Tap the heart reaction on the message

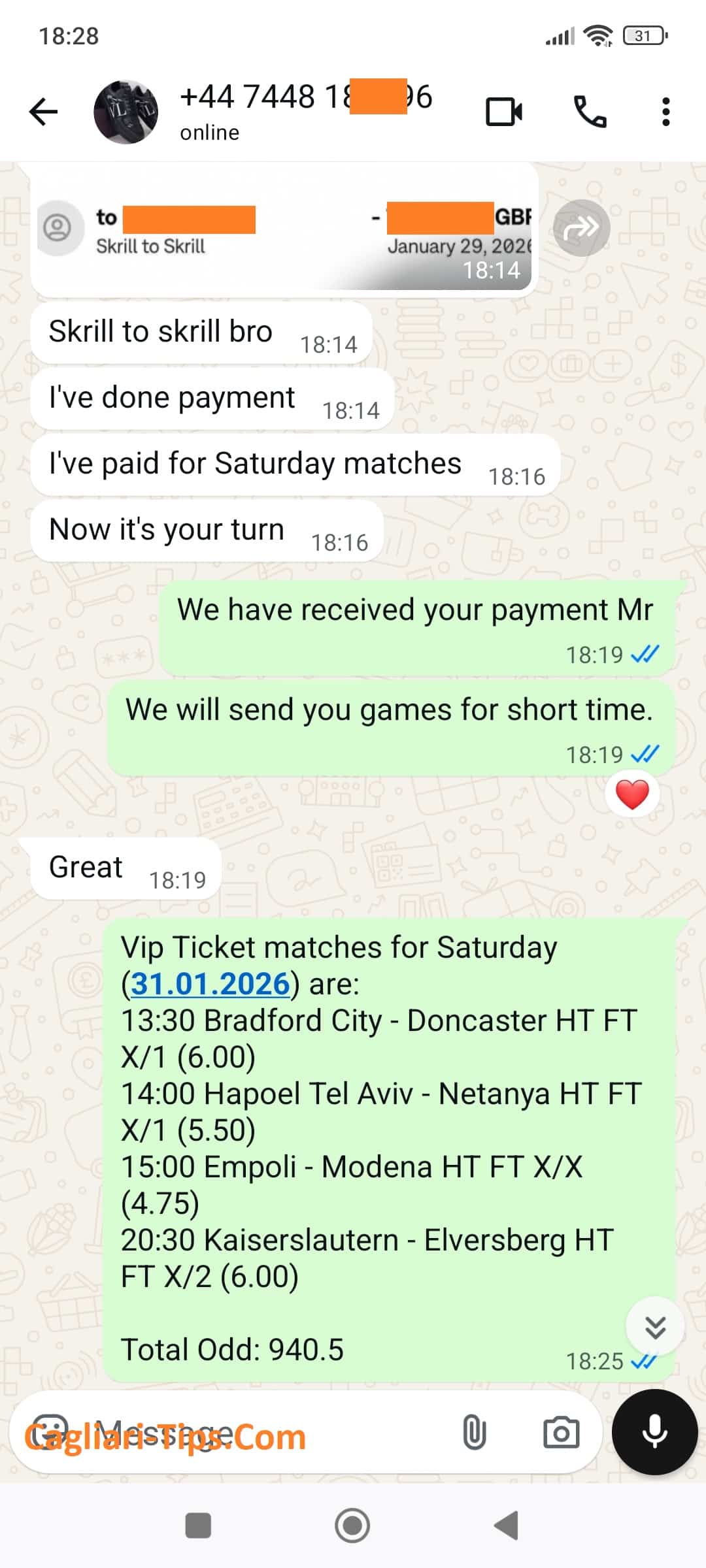(632, 794)
